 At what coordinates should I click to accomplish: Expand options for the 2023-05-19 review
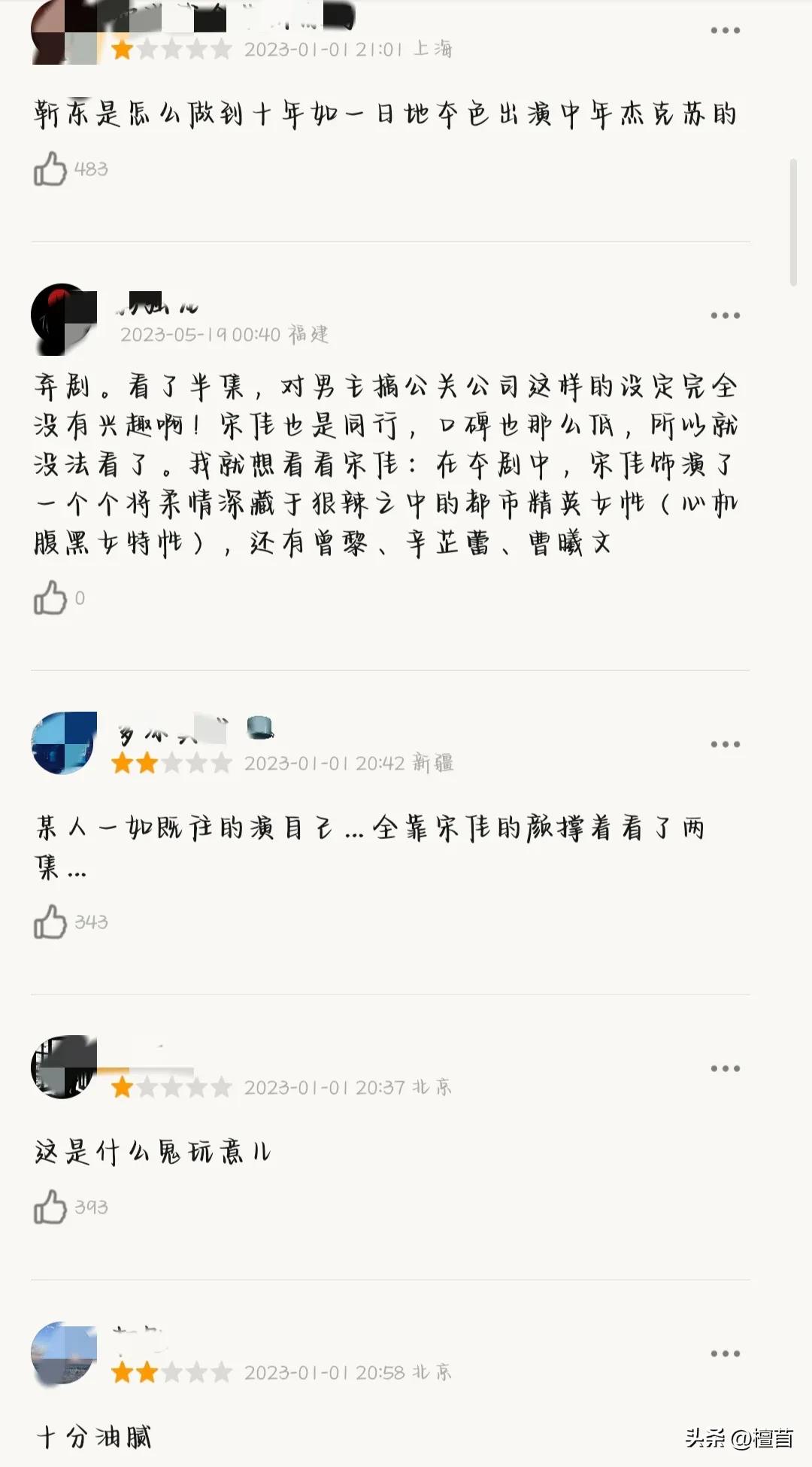click(x=724, y=314)
